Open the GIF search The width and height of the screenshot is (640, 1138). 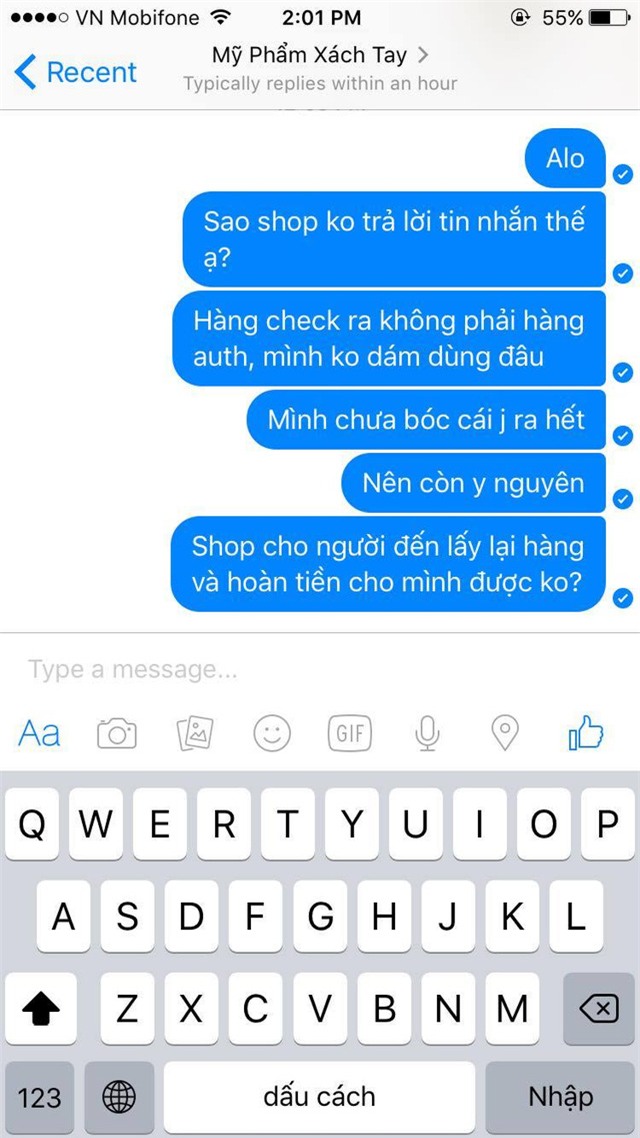pyautogui.click(x=349, y=734)
